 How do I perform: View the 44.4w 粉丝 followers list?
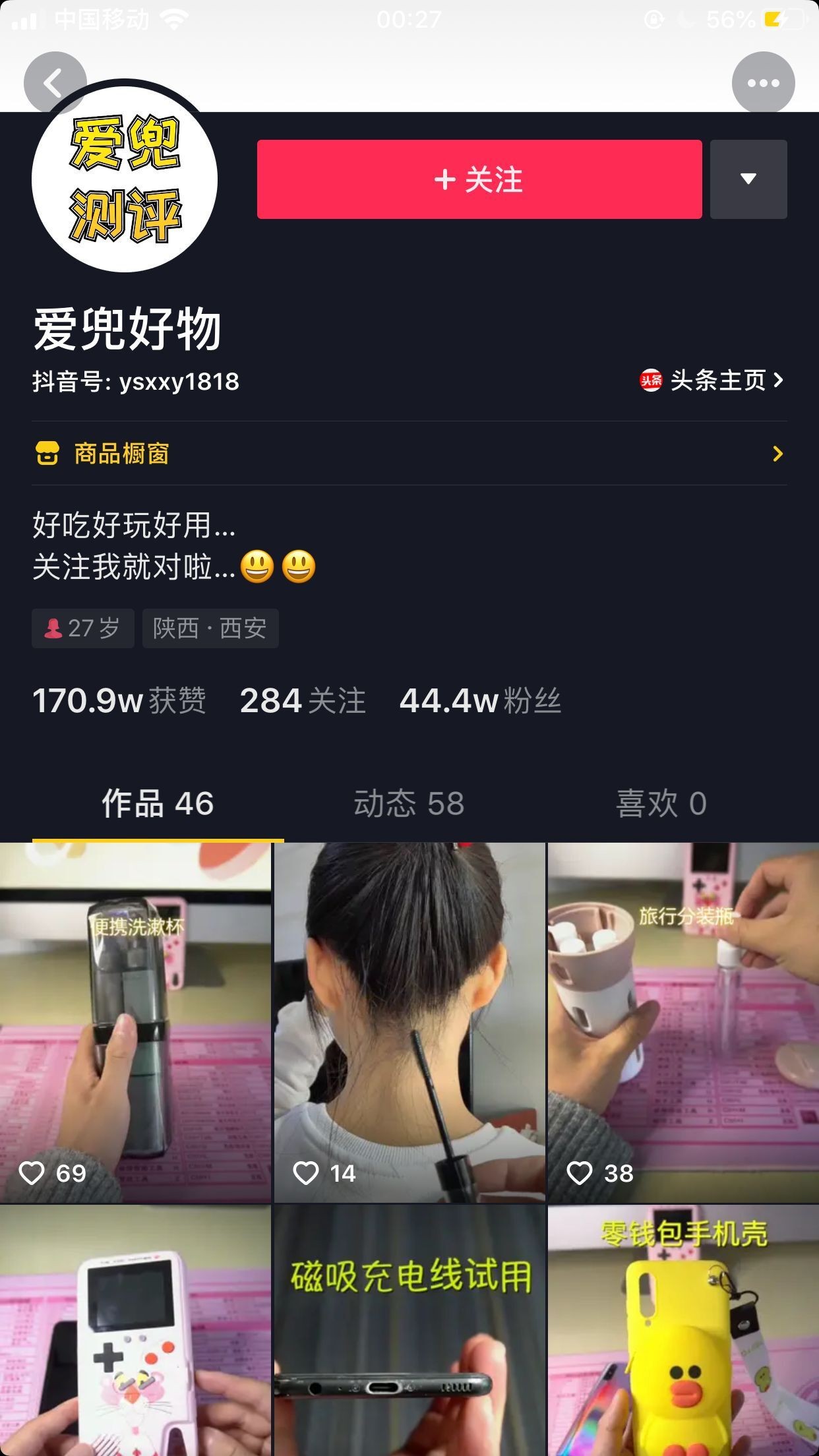(x=480, y=700)
